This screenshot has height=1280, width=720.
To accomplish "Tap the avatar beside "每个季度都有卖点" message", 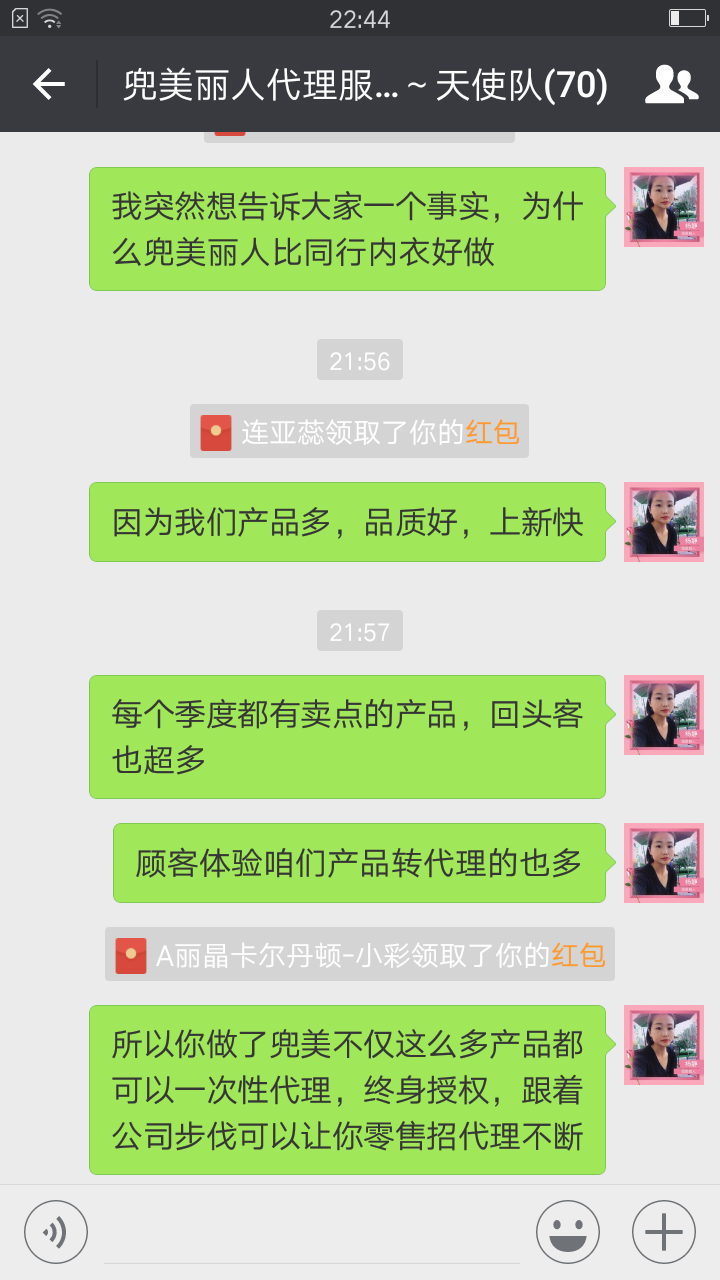I will click(x=664, y=715).
